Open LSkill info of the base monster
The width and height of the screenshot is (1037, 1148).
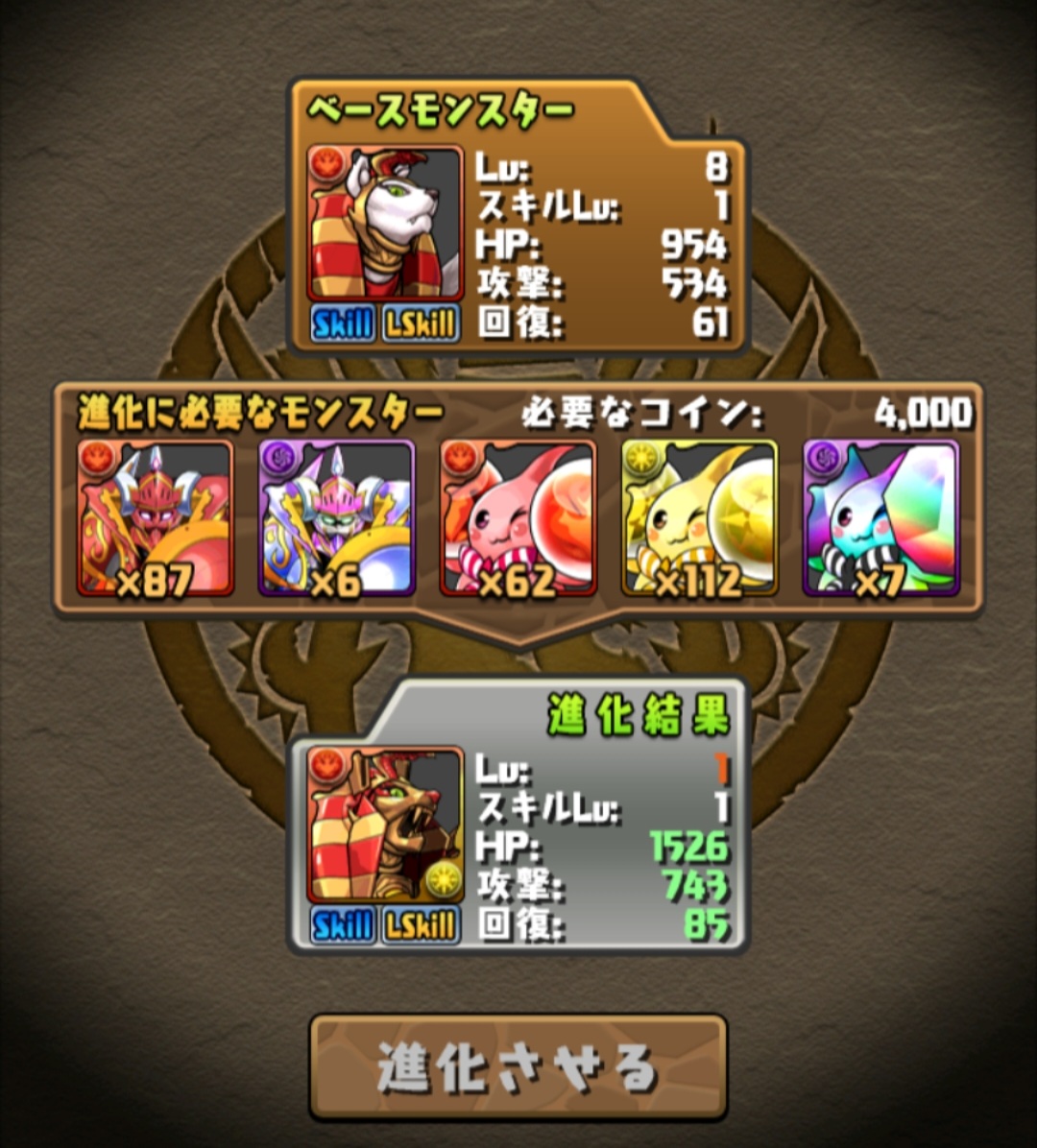coord(422,324)
